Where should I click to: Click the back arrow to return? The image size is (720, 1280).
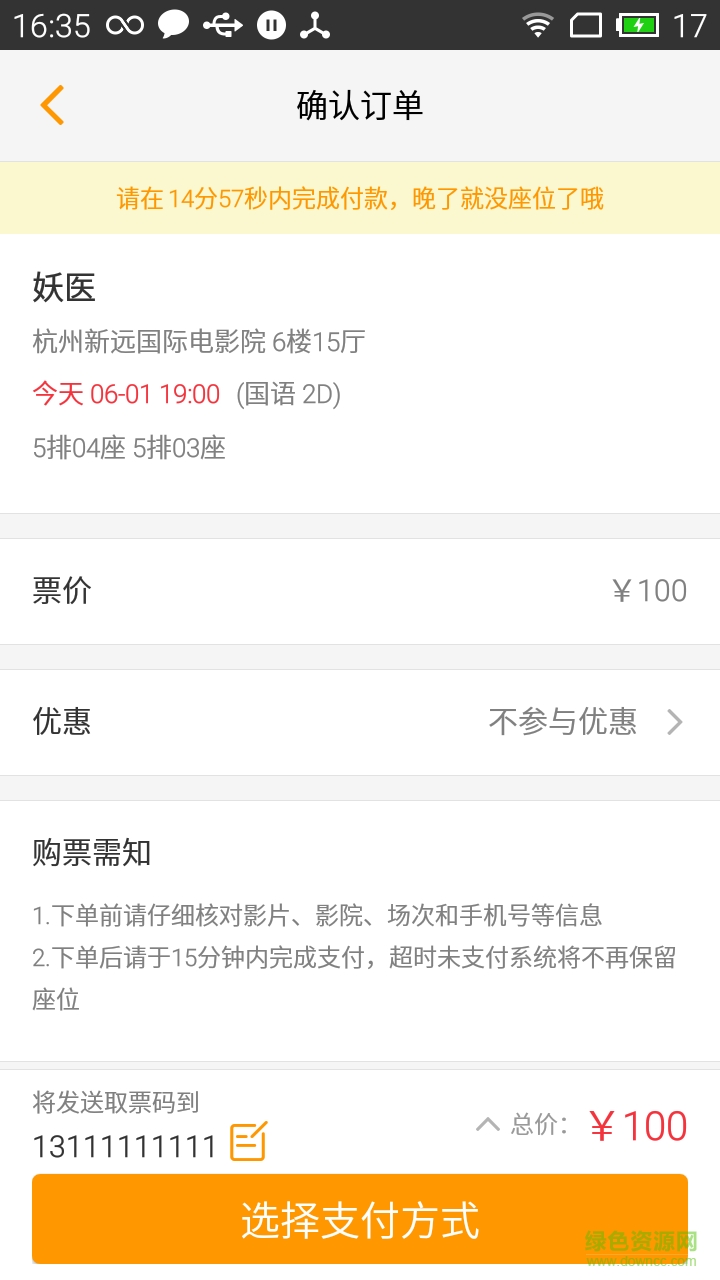(50, 105)
